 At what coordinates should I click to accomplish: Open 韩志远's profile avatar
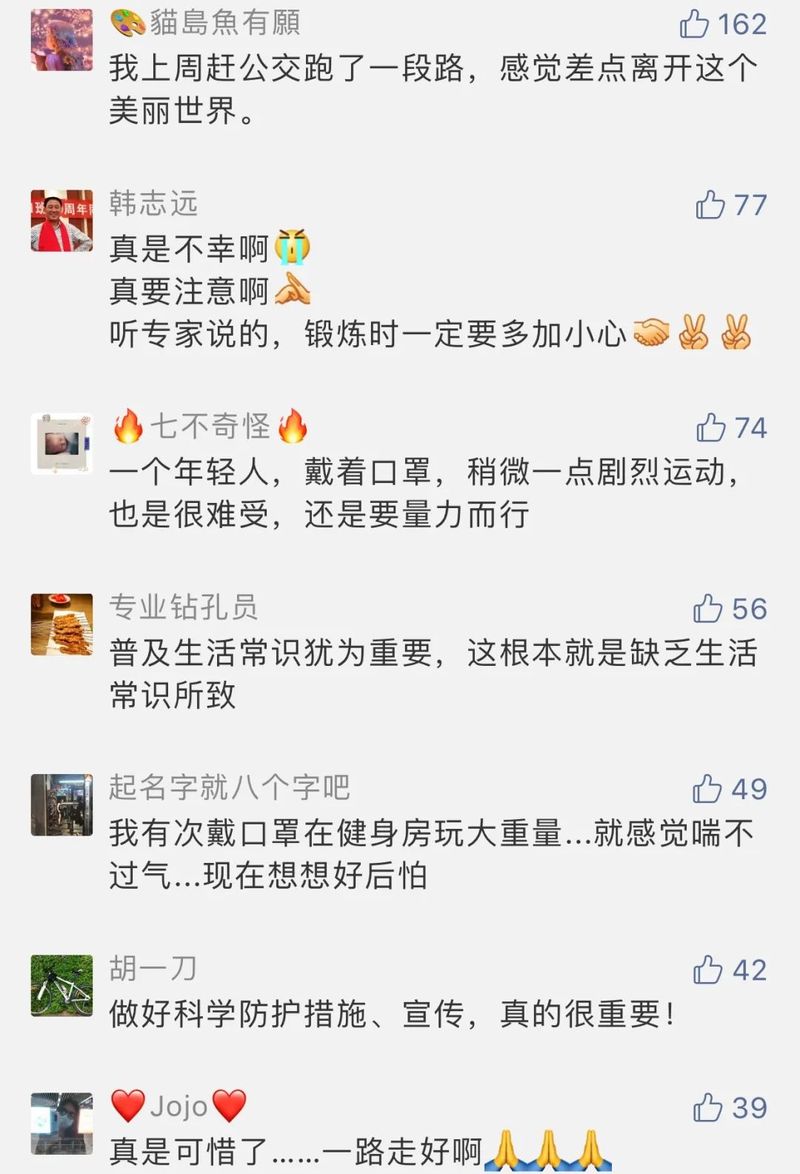(61, 221)
